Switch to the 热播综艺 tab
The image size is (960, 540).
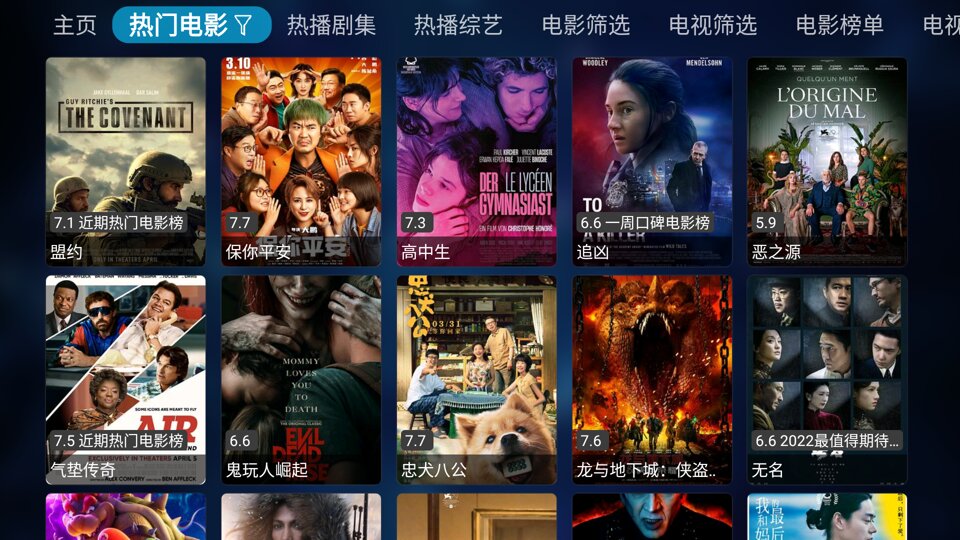(x=458, y=25)
